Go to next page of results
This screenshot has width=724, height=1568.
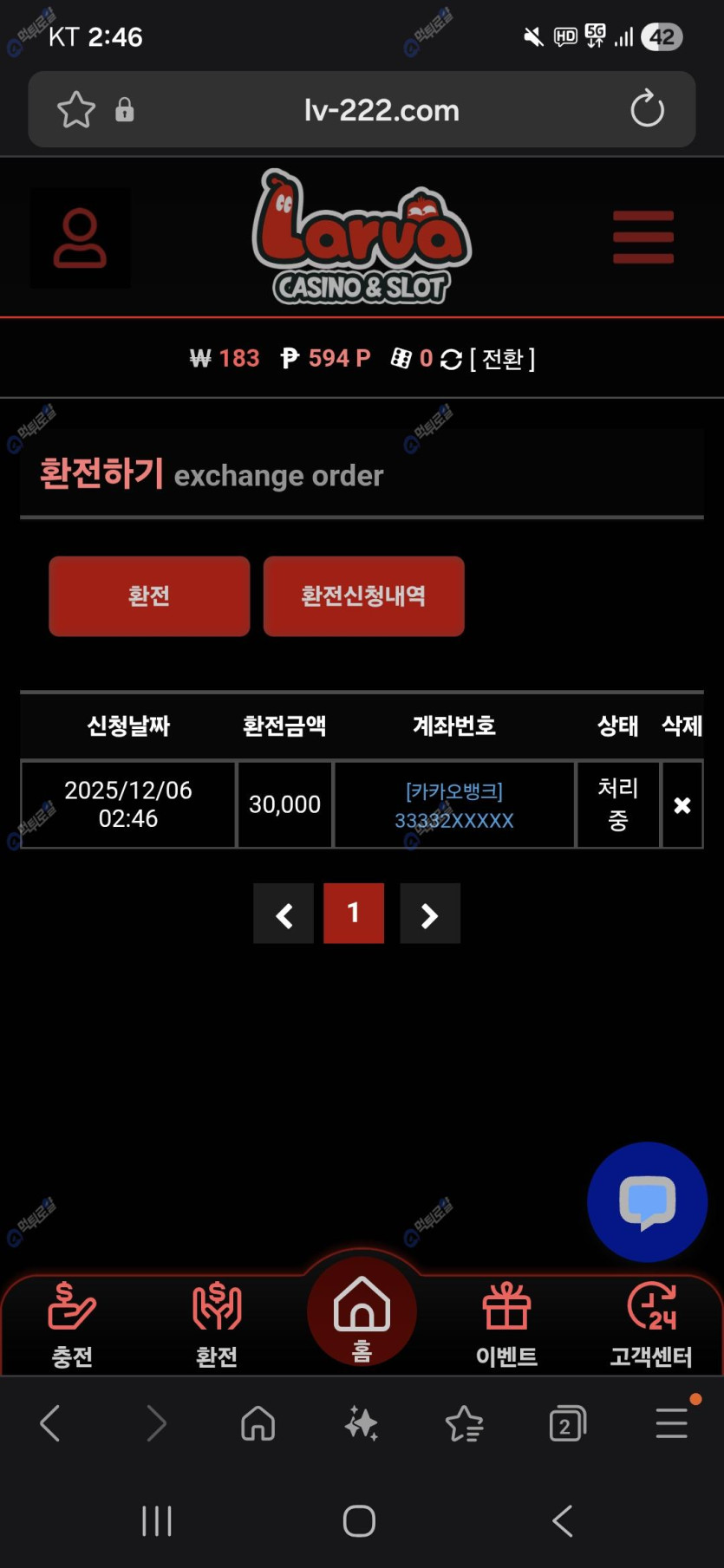pyautogui.click(x=429, y=914)
